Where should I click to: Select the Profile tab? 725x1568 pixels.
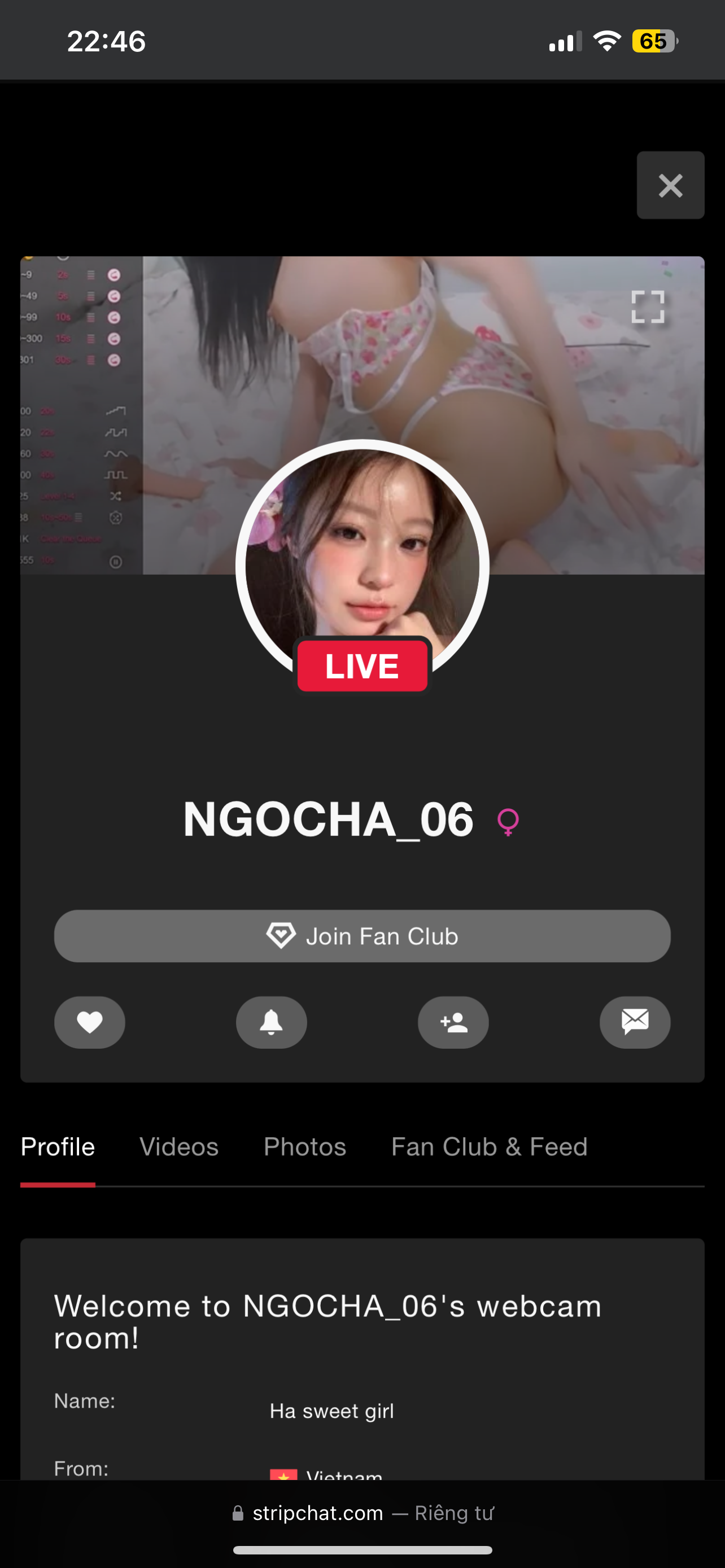[x=58, y=1147]
